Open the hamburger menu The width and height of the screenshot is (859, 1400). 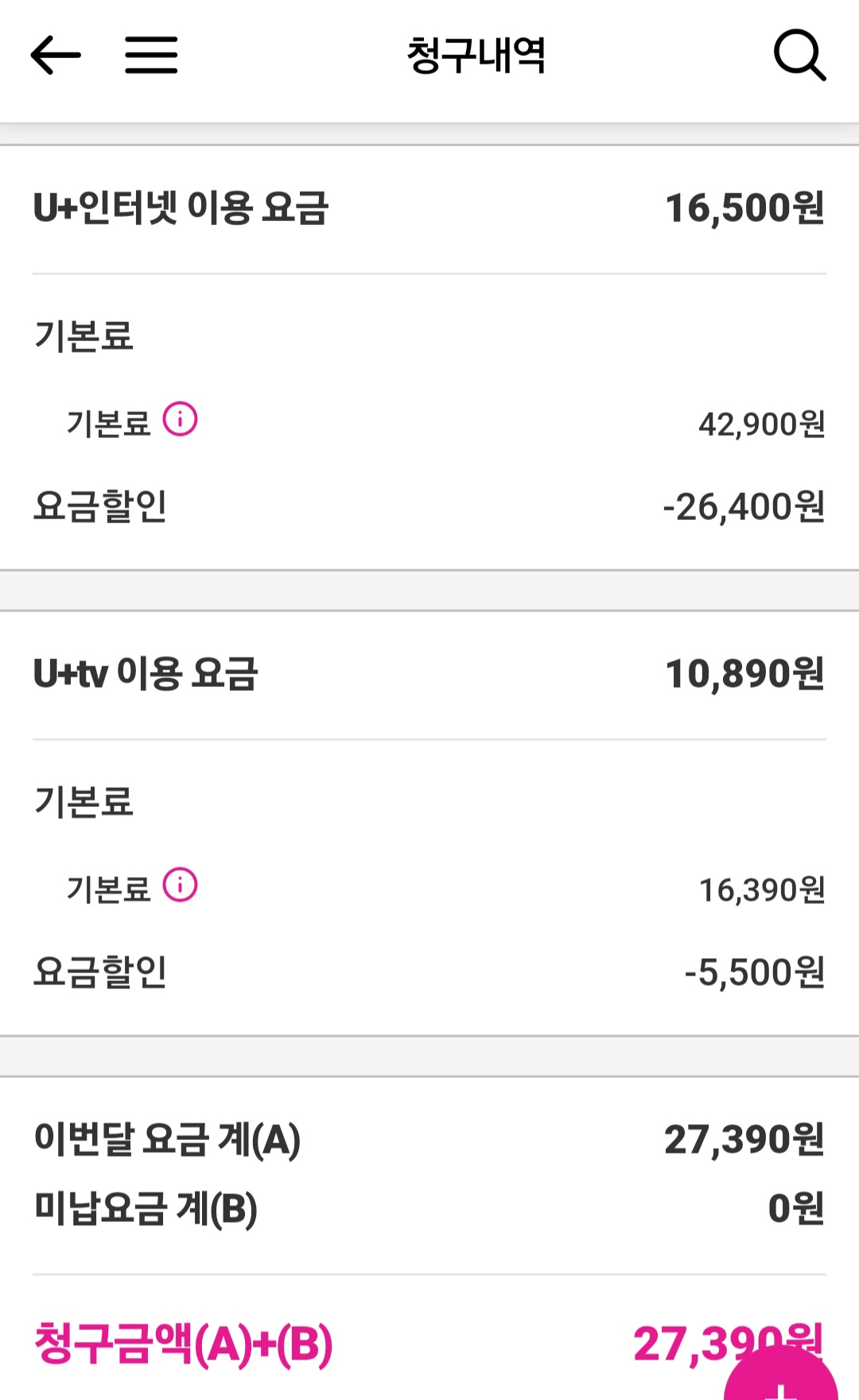151,55
